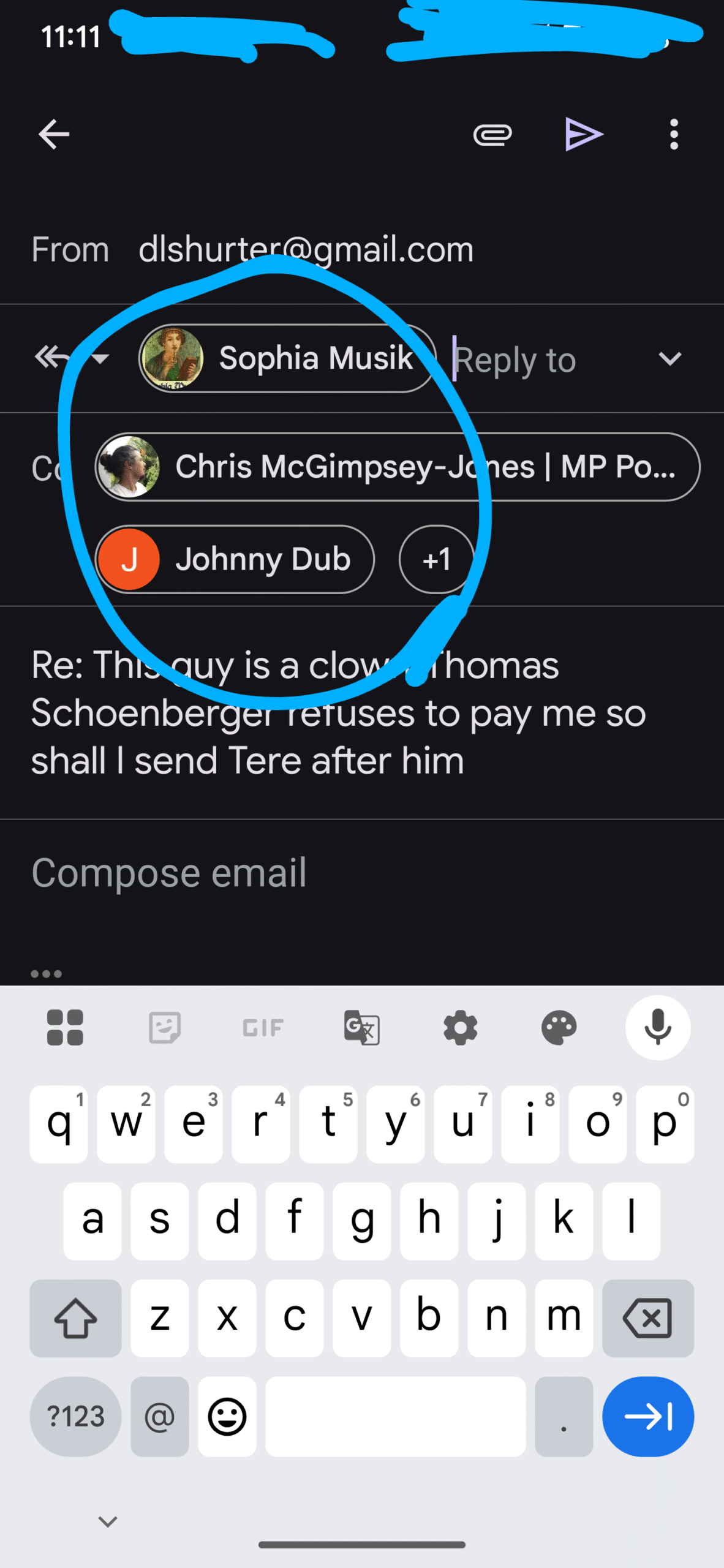Hit the backspace key
Viewport: 724px width, 1568px height.
click(647, 1318)
